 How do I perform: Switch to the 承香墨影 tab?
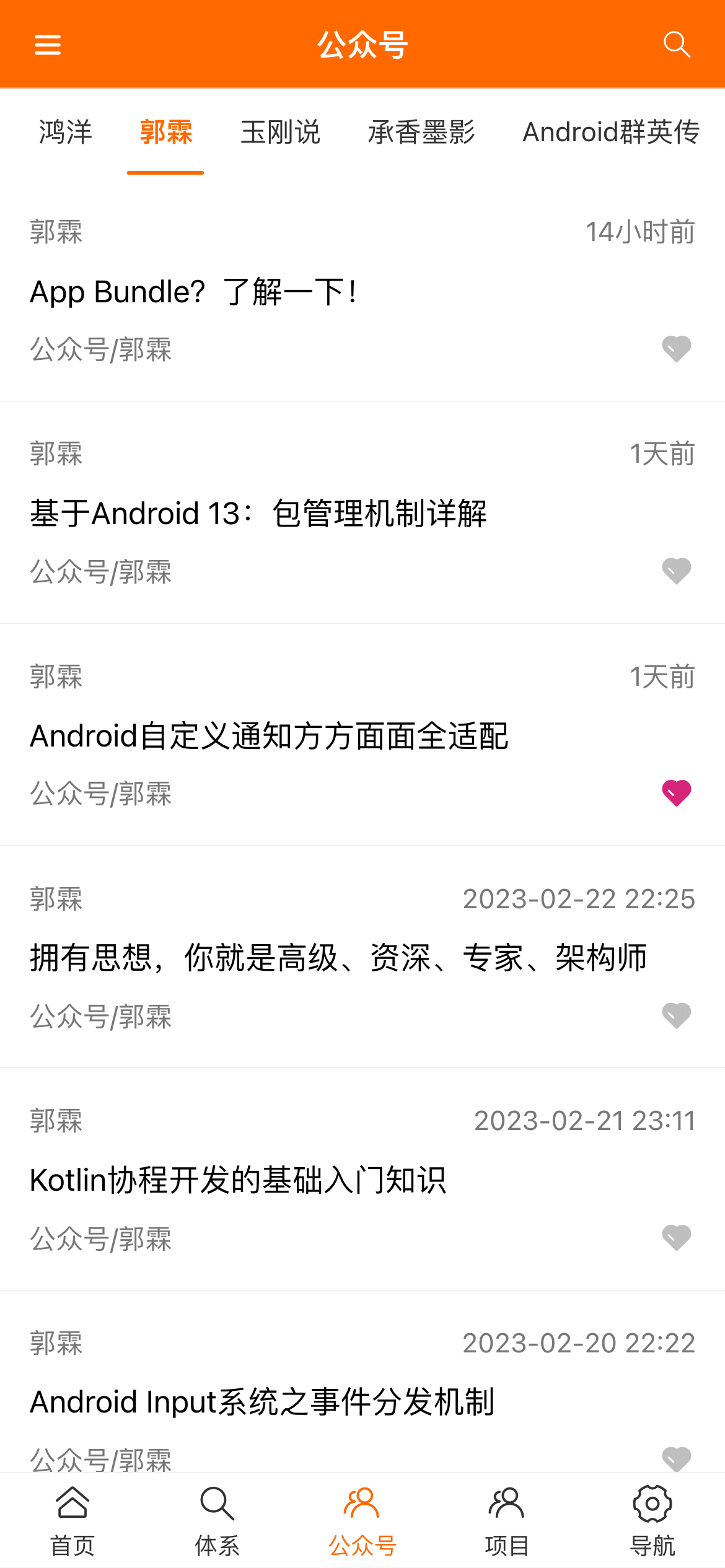coord(421,133)
